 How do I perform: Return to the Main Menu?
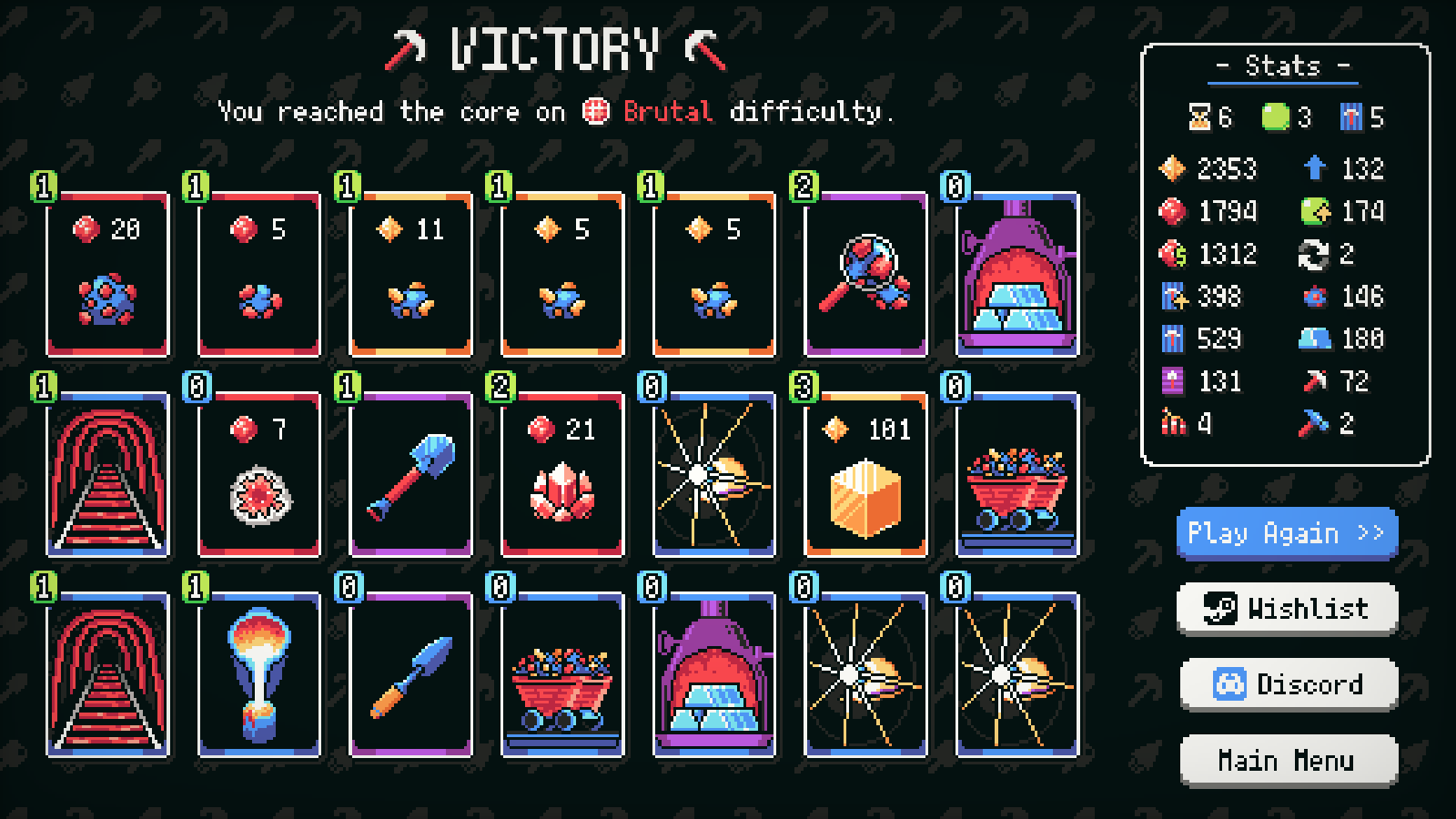[x=1288, y=760]
